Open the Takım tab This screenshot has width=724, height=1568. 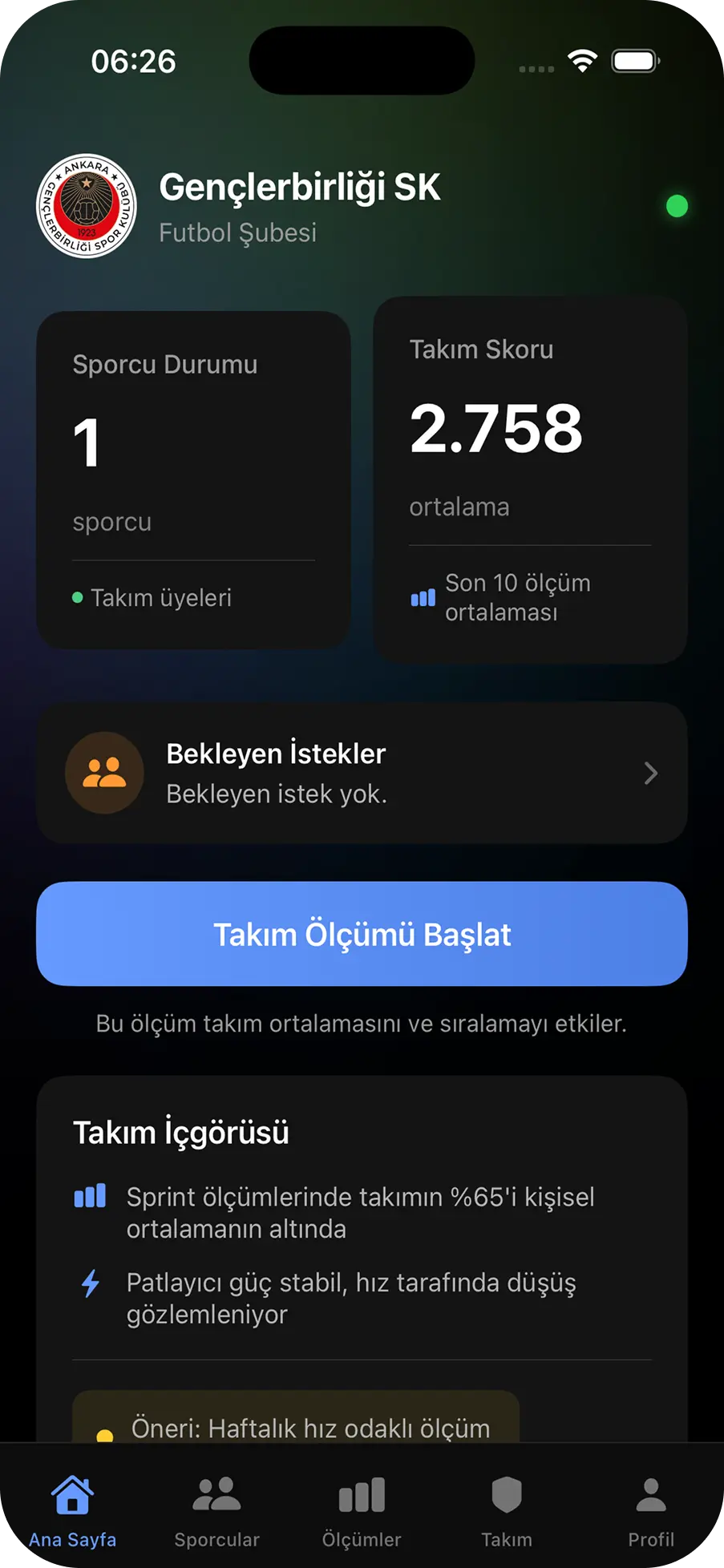(506, 1510)
